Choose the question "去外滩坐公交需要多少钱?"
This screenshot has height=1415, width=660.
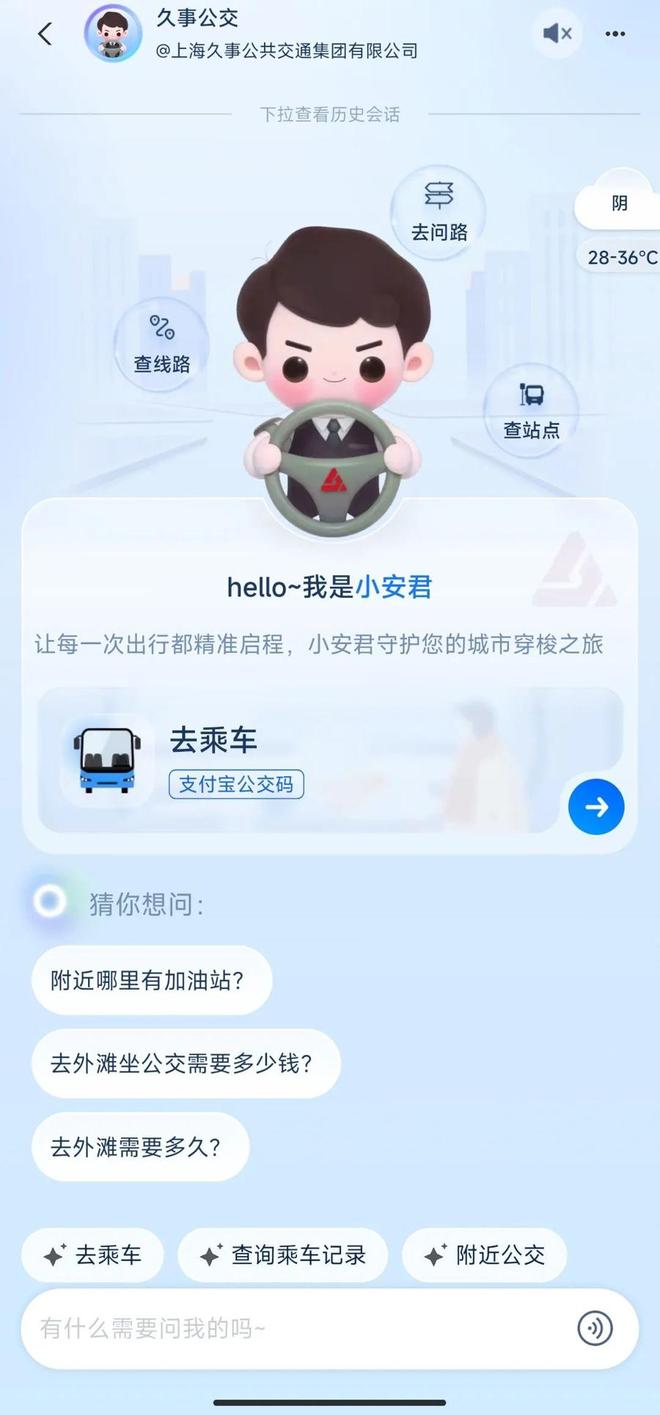tap(183, 1063)
